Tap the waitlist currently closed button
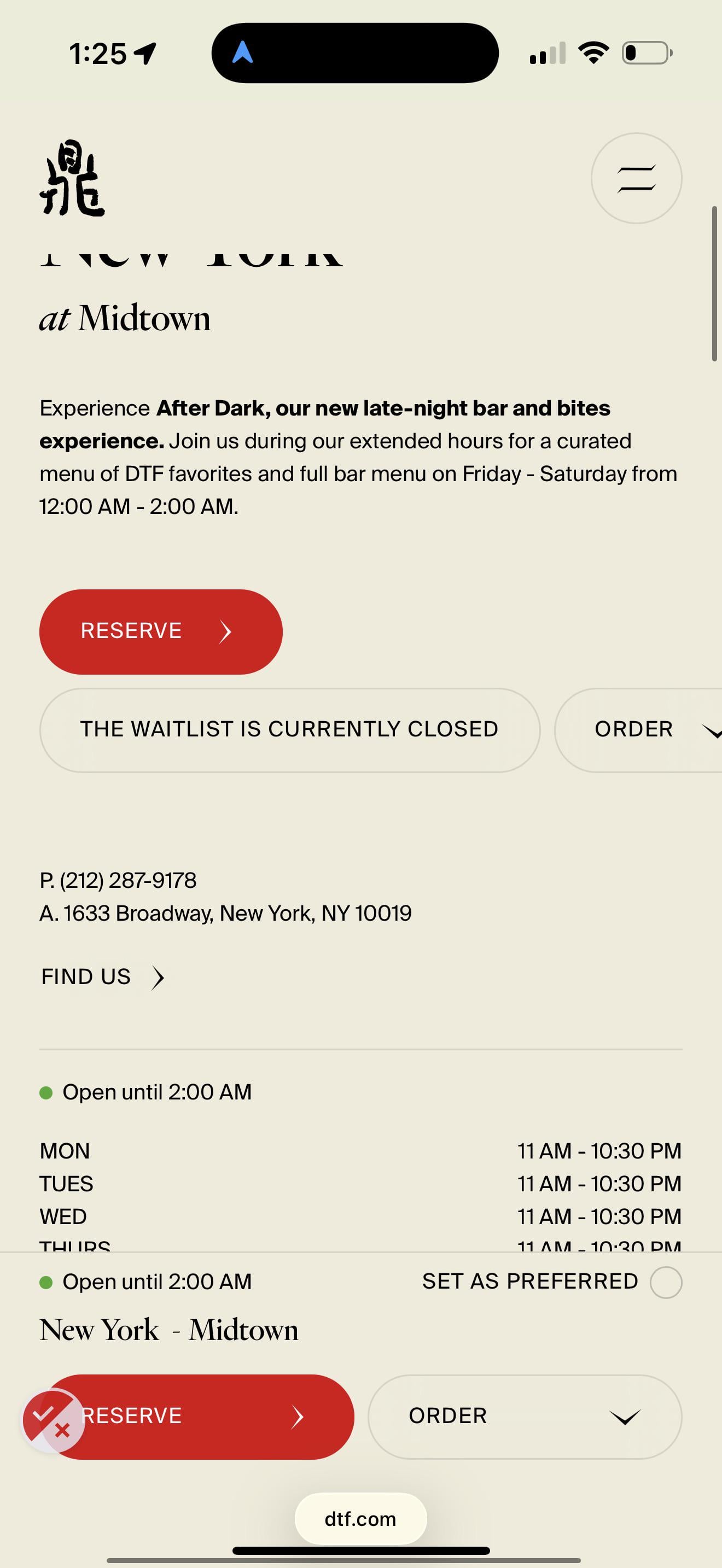722x1568 pixels. point(290,730)
